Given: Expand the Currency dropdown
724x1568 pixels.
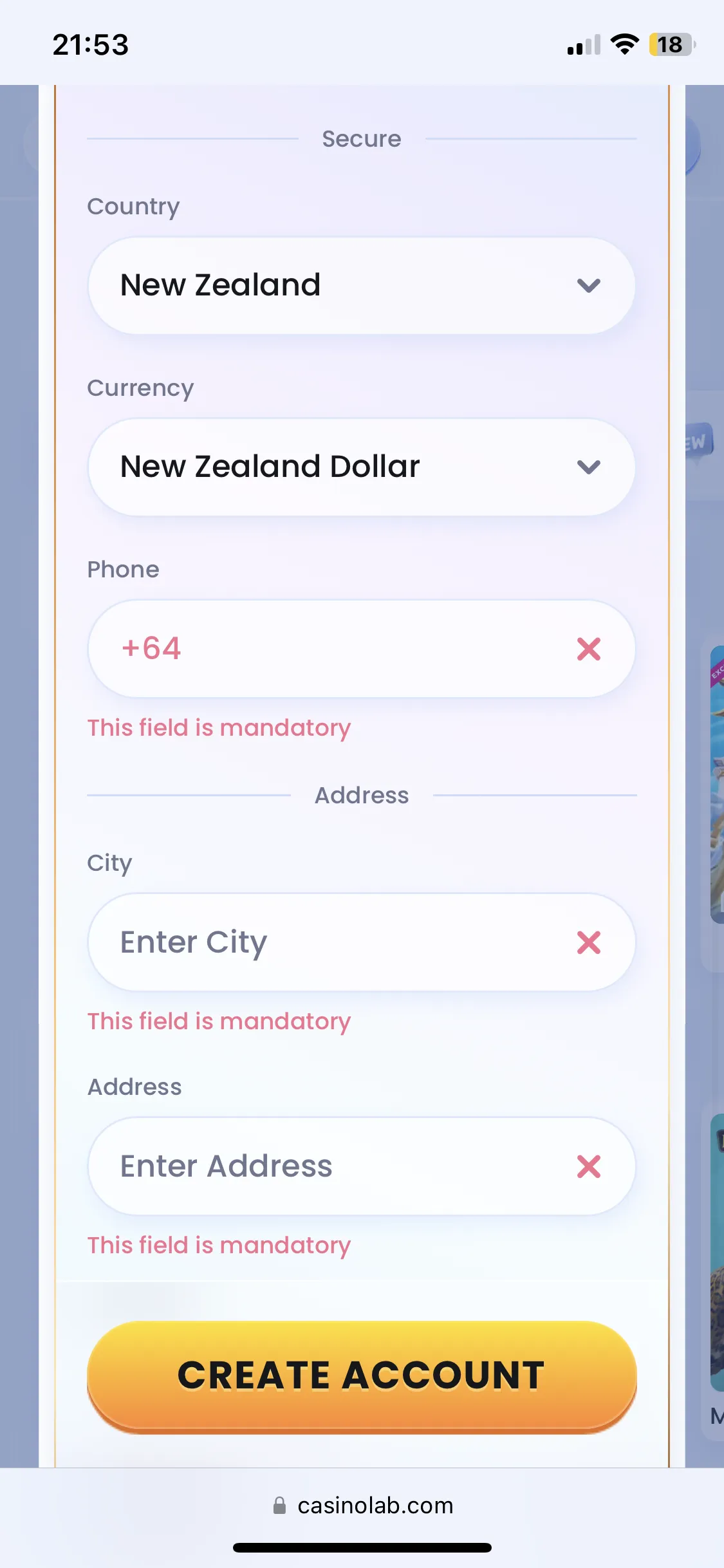Looking at the screenshot, I should (x=361, y=467).
